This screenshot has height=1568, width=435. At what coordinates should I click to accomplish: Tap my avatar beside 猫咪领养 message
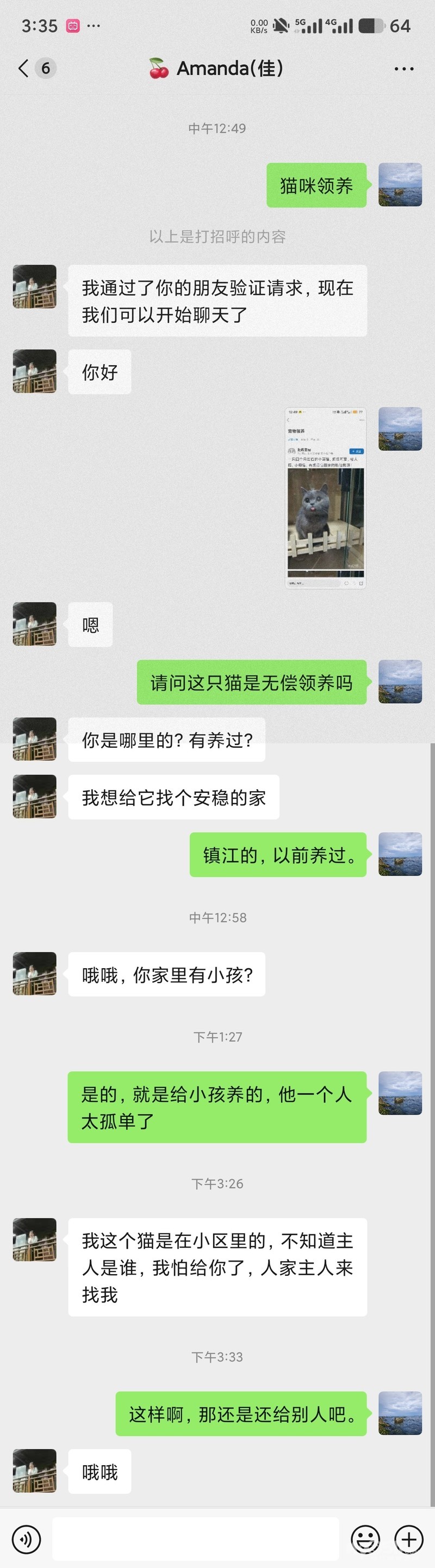400,185
